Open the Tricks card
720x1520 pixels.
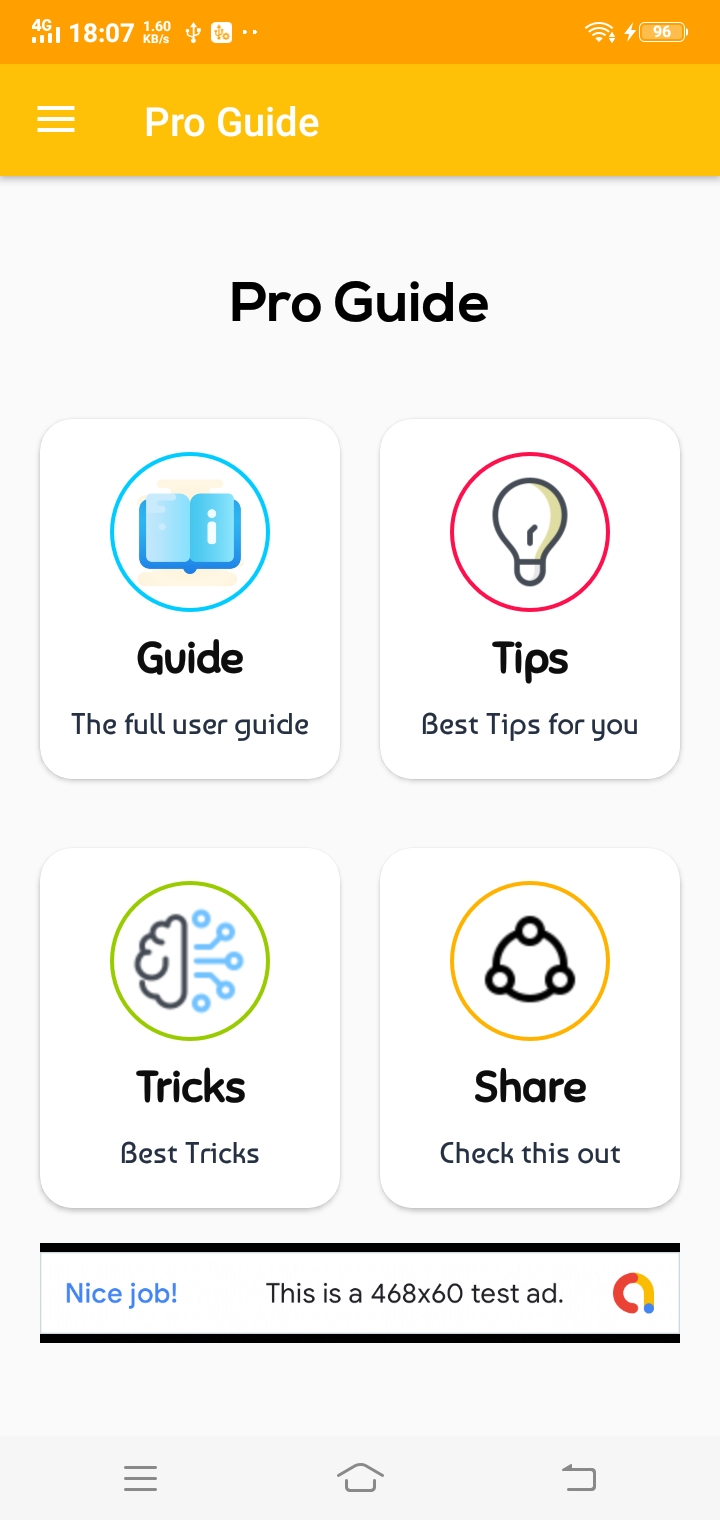pyautogui.click(x=190, y=1028)
